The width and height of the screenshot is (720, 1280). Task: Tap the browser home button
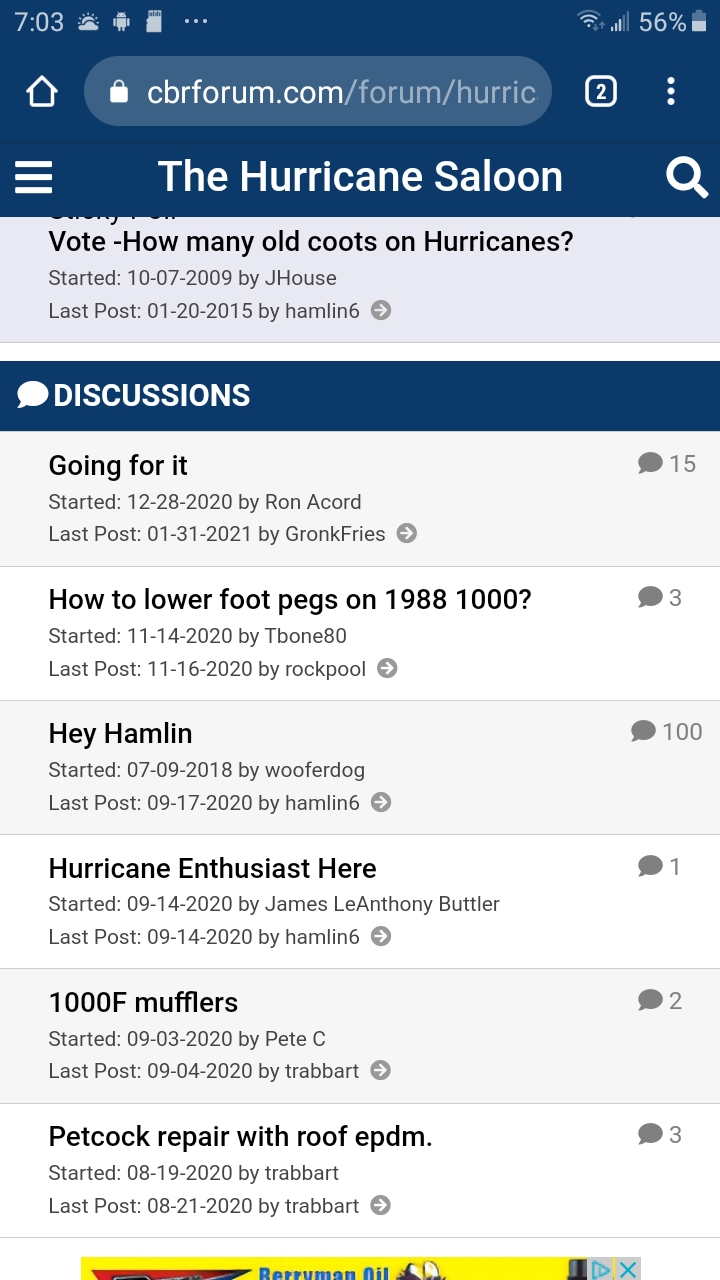tap(42, 92)
